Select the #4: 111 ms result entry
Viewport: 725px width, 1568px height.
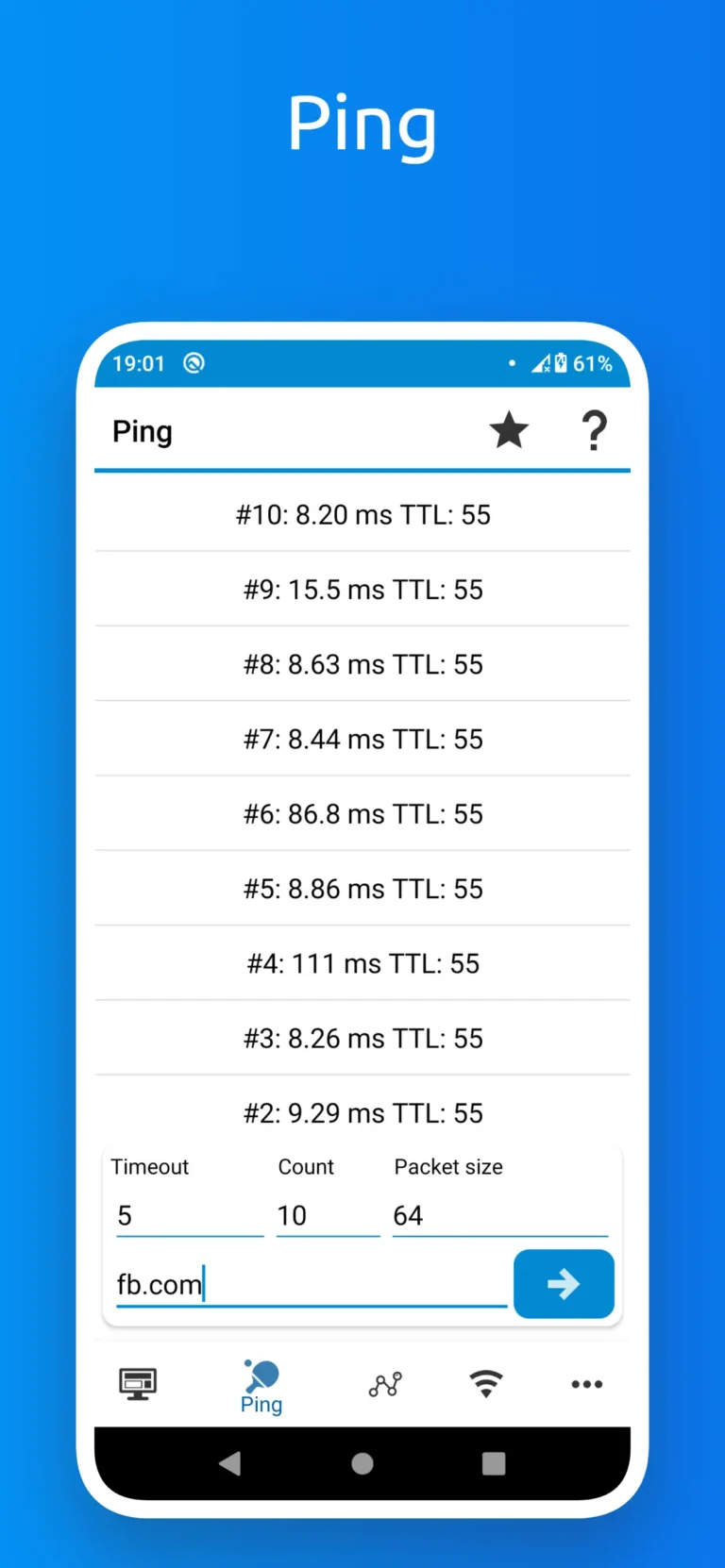[x=362, y=962]
